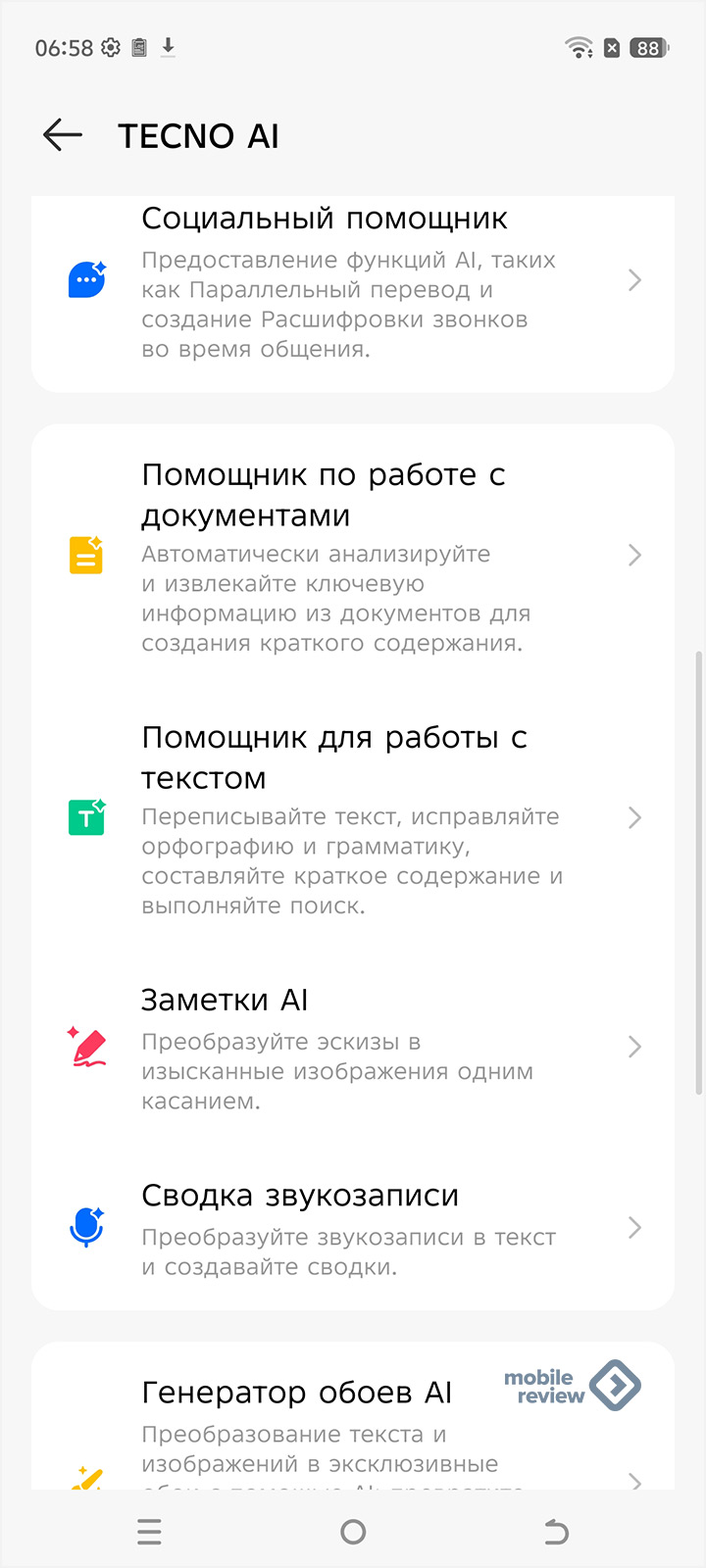The image size is (706, 1568).
Task: Open Помощник по работе с документами
Action: point(353,557)
